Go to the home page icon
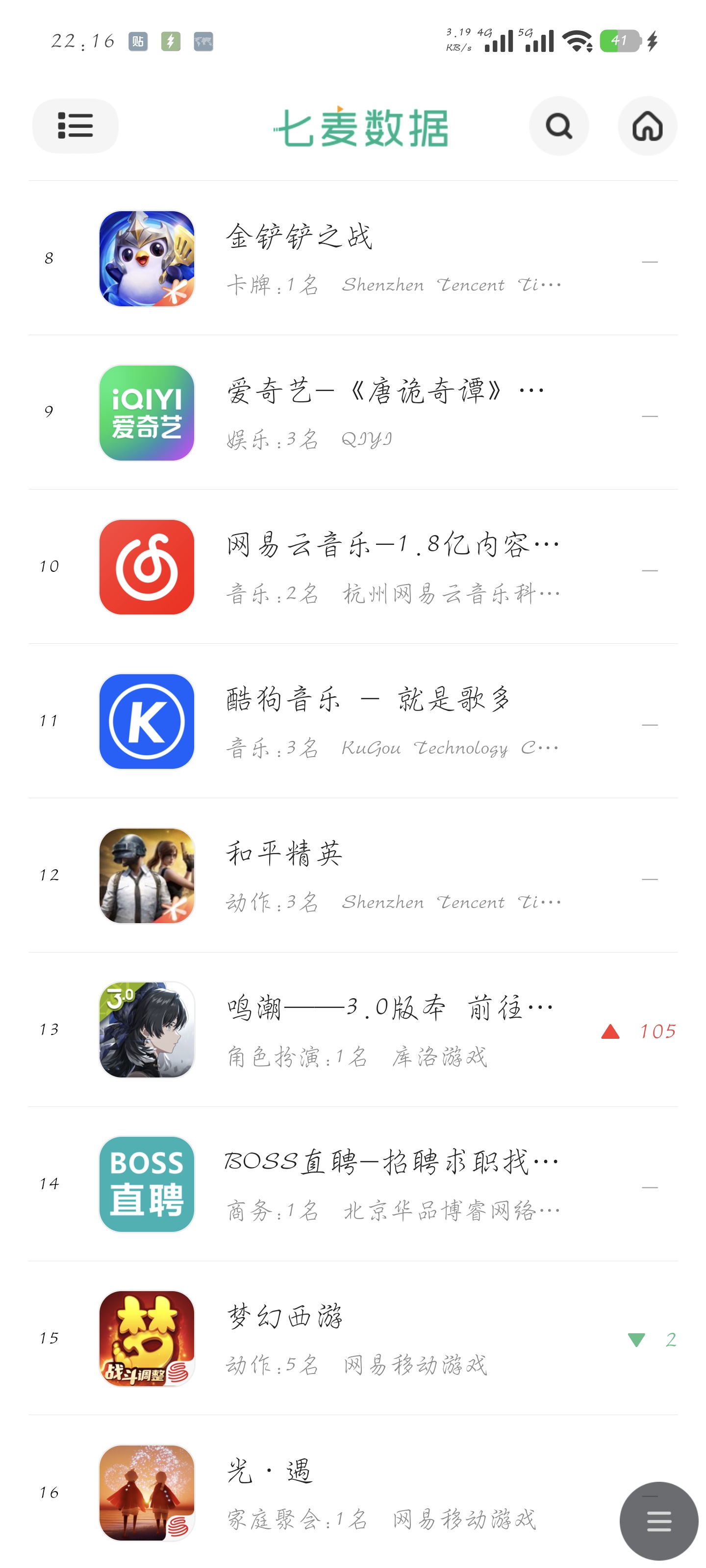Image resolution: width=706 pixels, height=1568 pixels. (647, 126)
